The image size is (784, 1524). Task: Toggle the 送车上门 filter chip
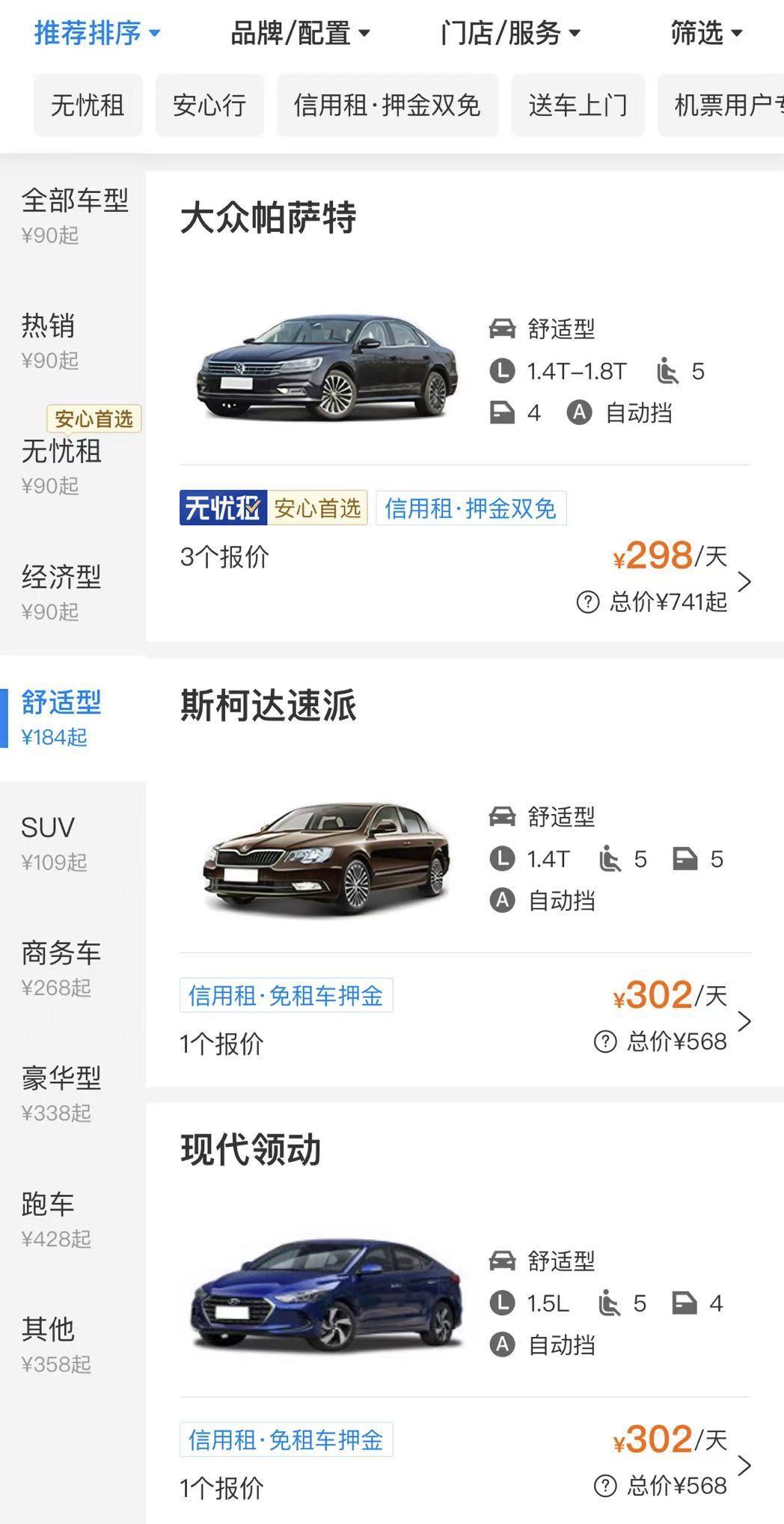pyautogui.click(x=578, y=105)
